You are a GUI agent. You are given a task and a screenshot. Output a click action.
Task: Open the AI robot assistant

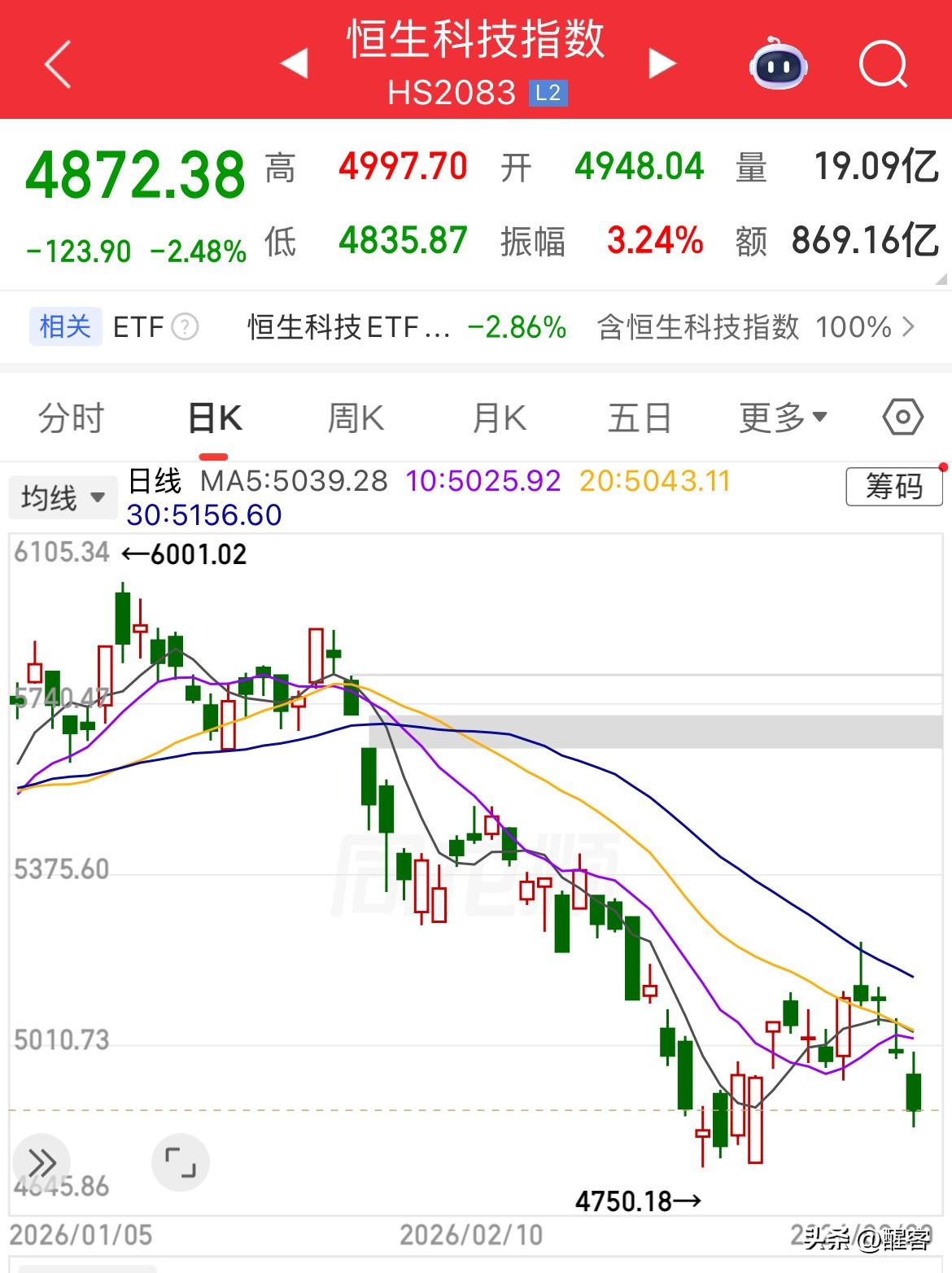point(777,65)
